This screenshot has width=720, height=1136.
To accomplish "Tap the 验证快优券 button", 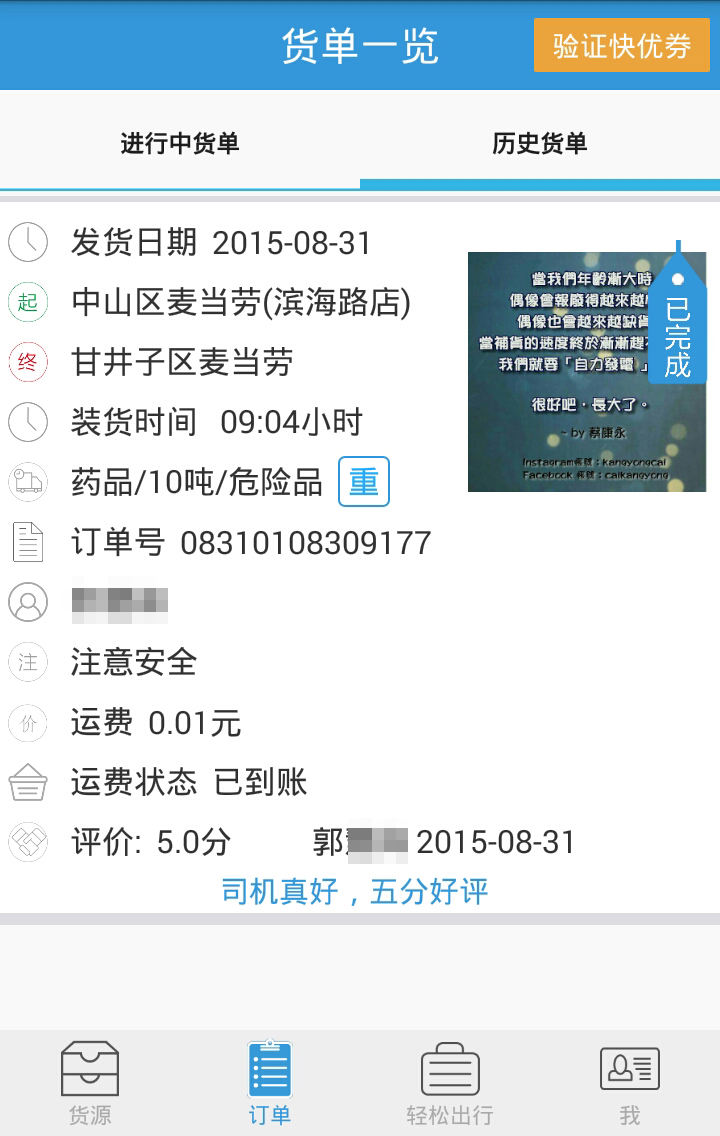I will click(621, 45).
